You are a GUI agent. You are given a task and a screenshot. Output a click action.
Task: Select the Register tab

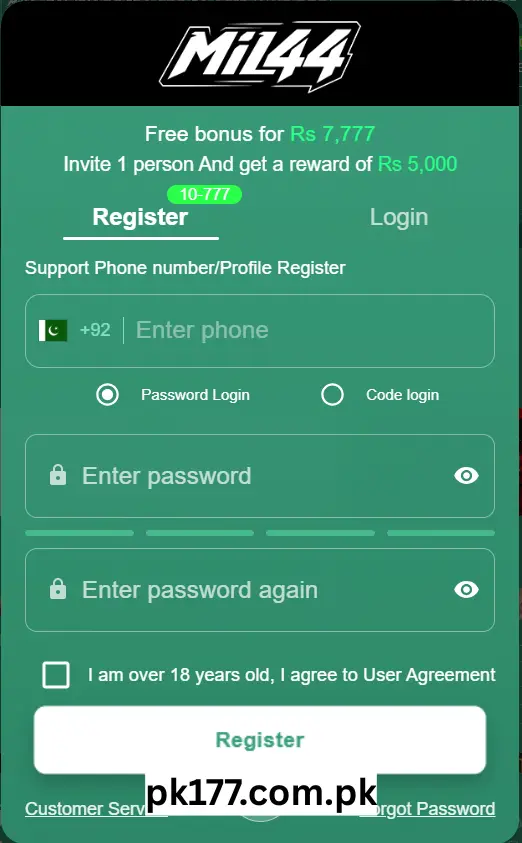point(140,217)
